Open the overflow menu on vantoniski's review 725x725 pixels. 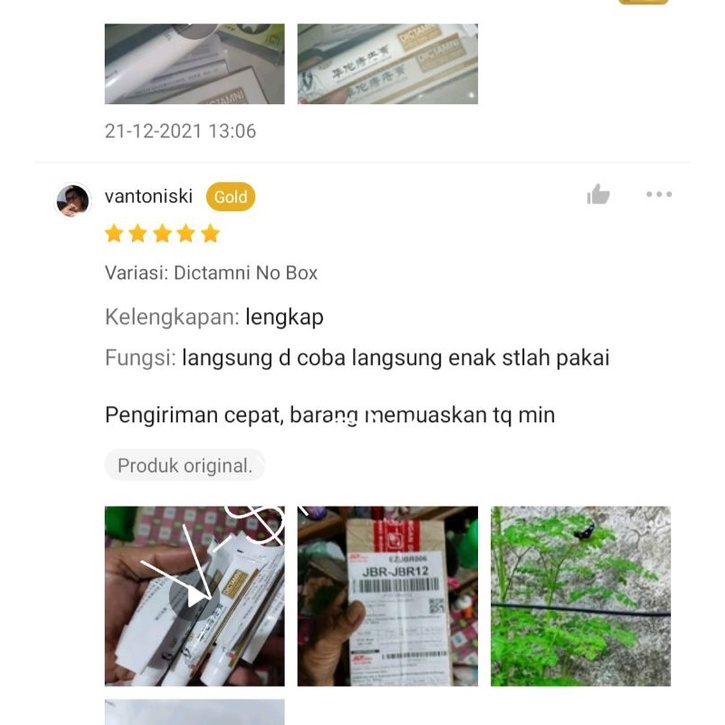point(659,194)
